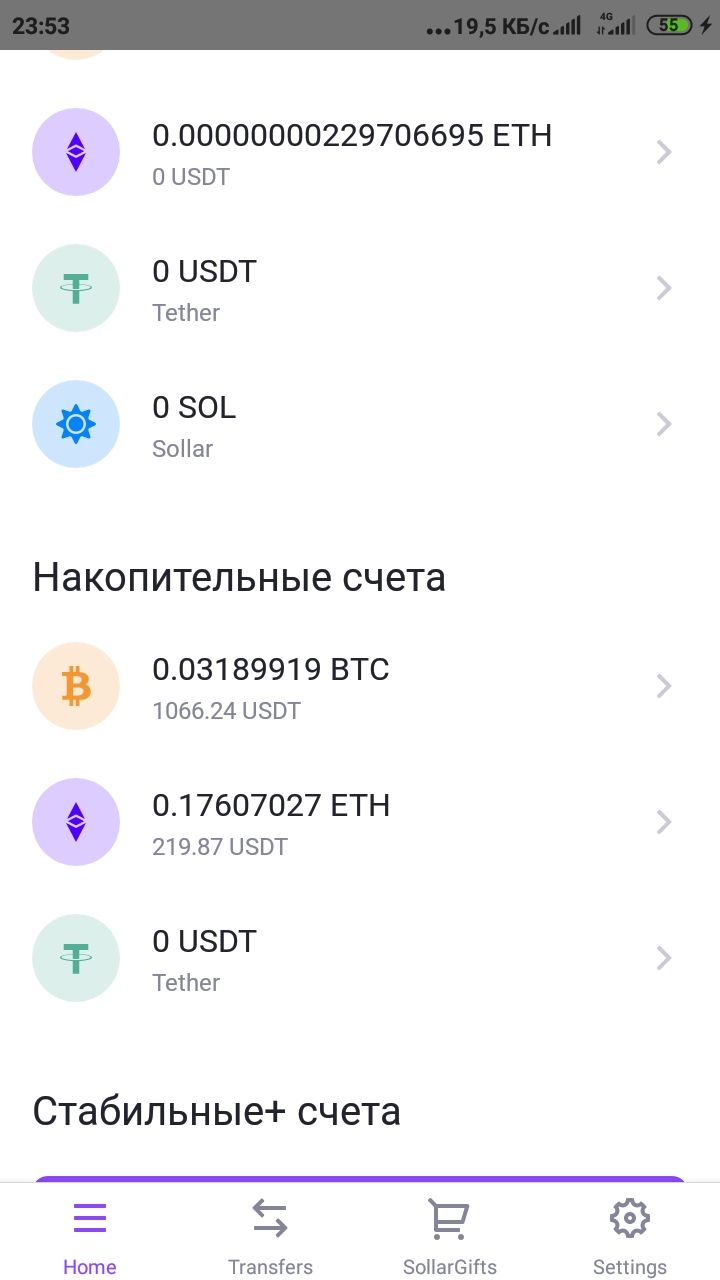Open the 0.03189919 BTC savings account
The image size is (720, 1280).
[360, 687]
